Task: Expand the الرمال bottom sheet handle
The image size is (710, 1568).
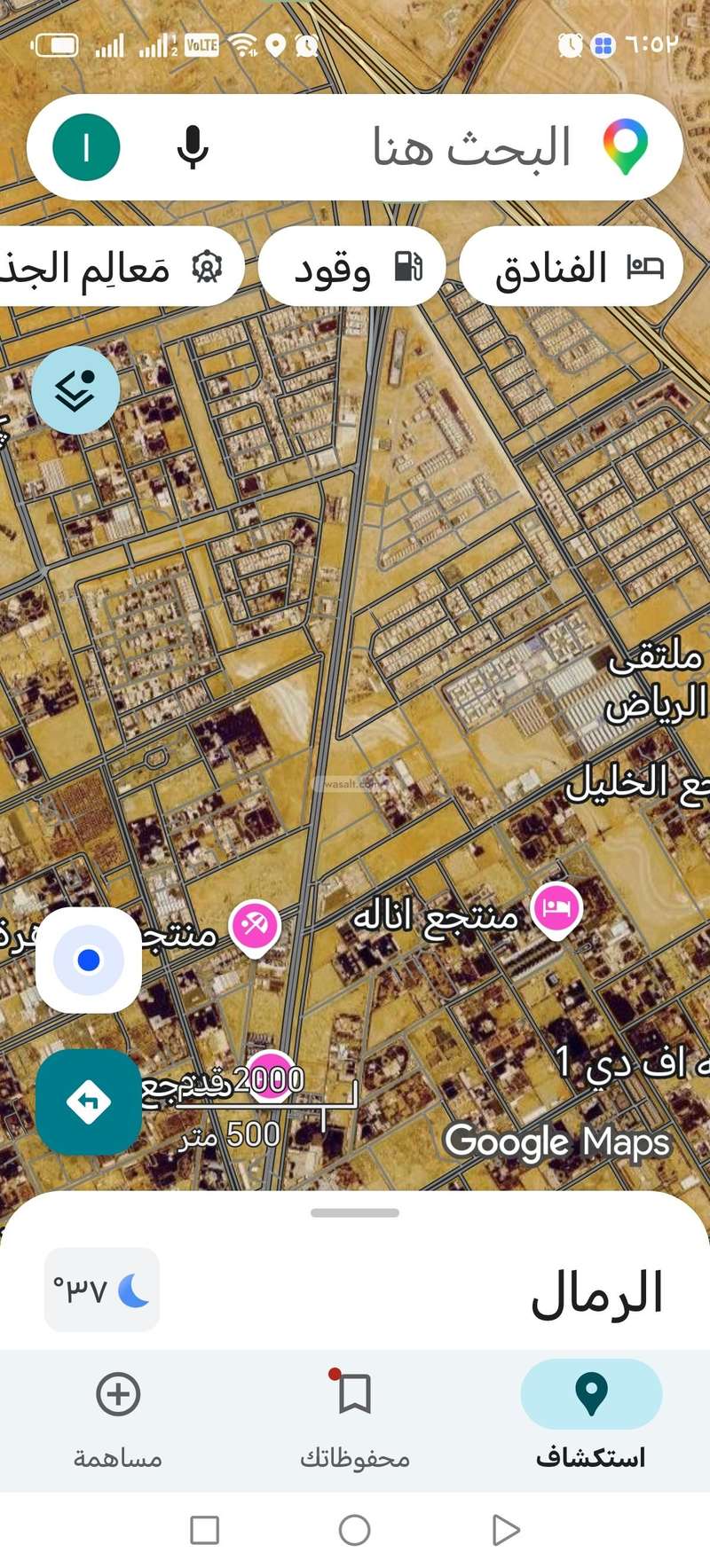Action: pyautogui.click(x=355, y=1212)
